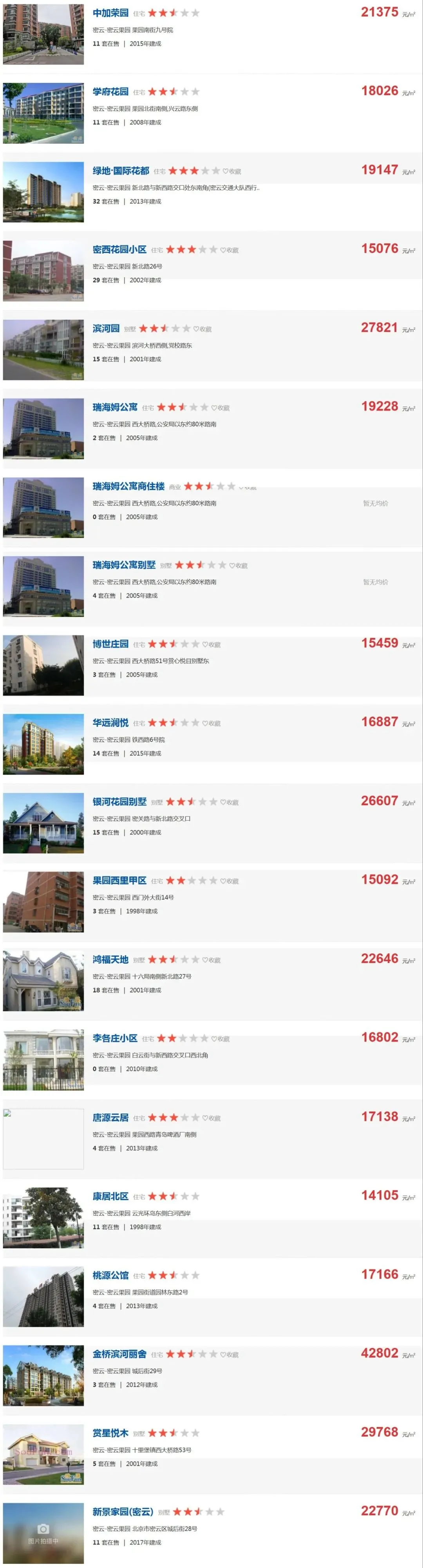Add 滨河园 to favorites via 收藏
Viewport: 423px width, 1568px height.
[x=202, y=329]
